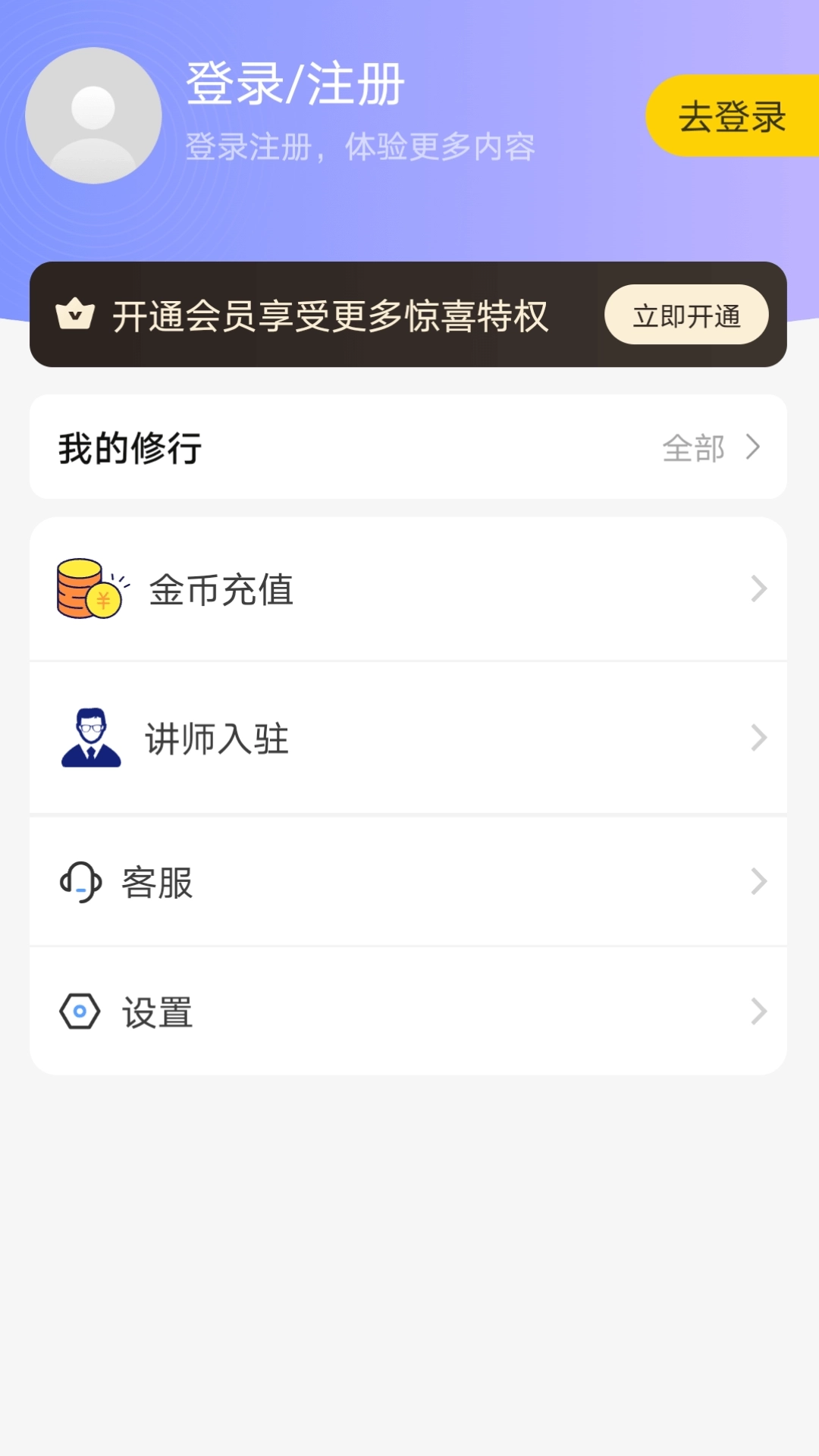Select the lecturer (讲师入驻) avatar icon

(x=89, y=737)
